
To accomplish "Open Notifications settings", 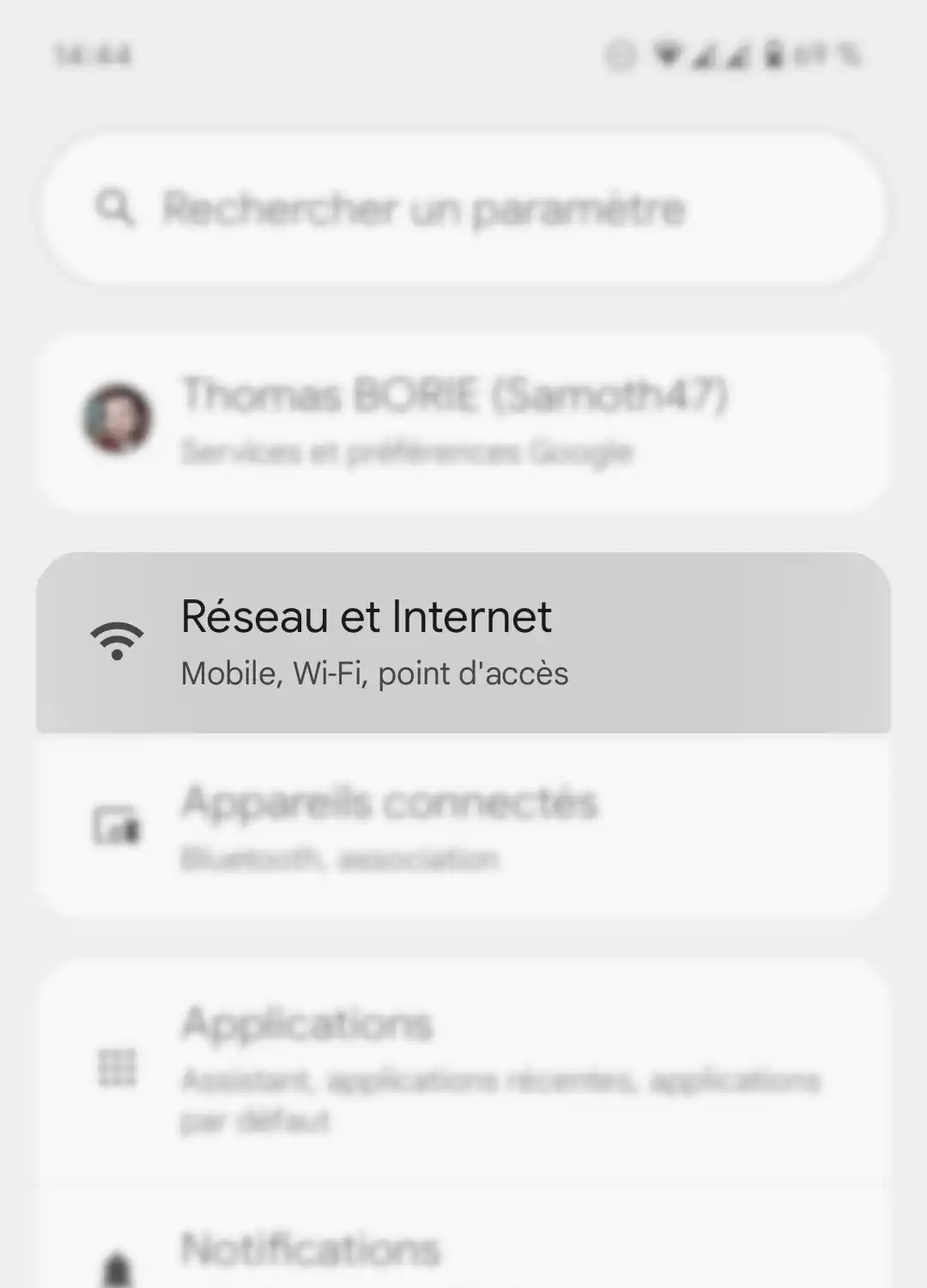I will pyautogui.click(x=463, y=1254).
